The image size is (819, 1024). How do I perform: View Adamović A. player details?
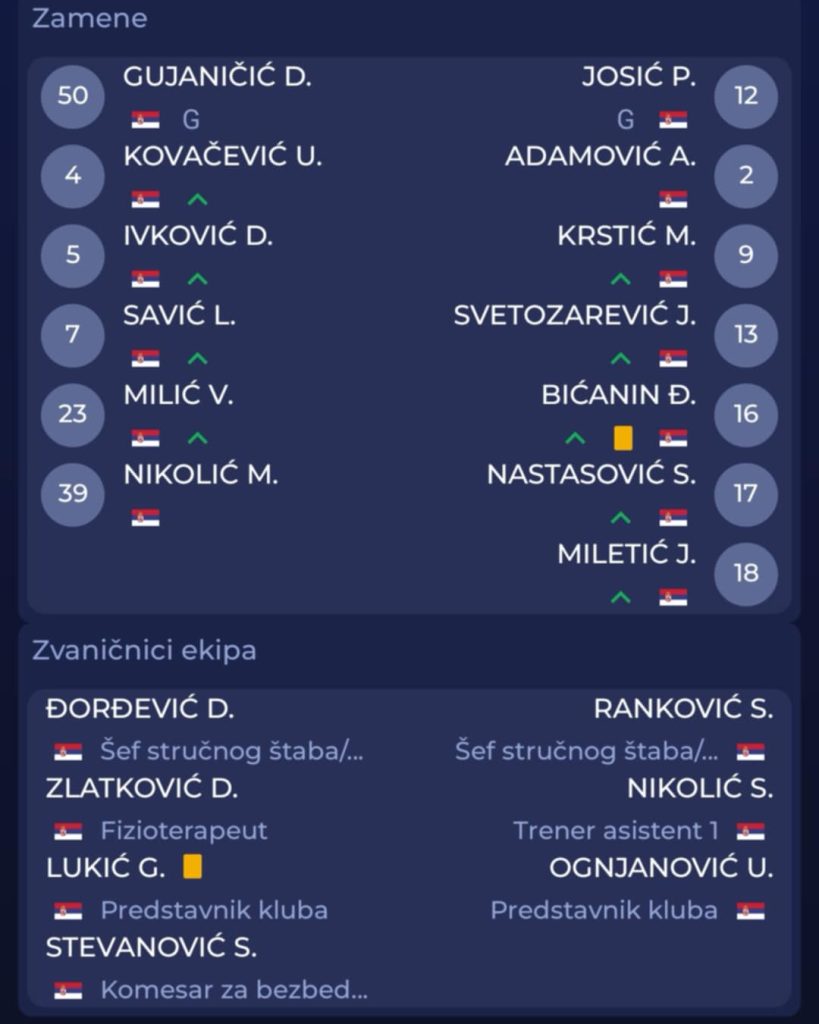(600, 157)
